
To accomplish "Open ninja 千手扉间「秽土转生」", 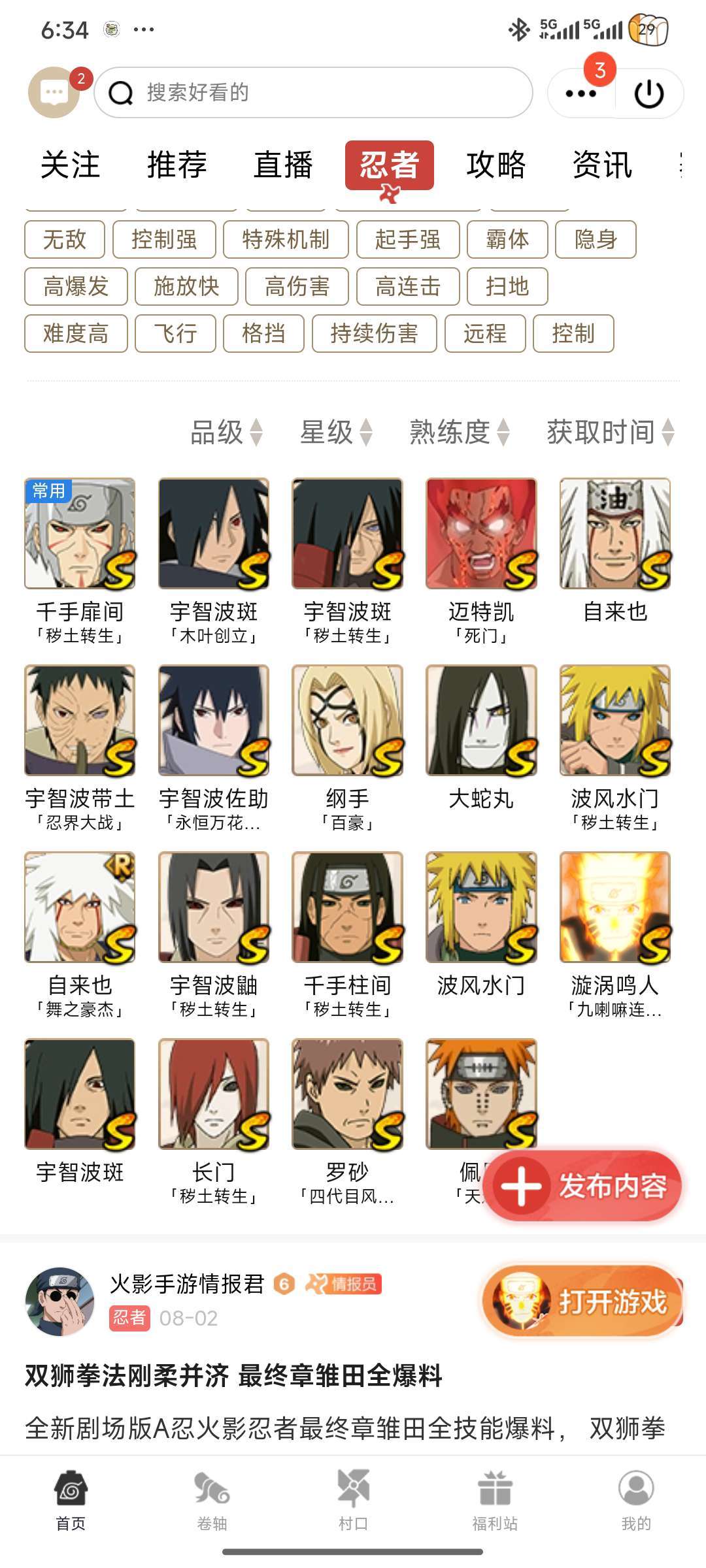I will tap(80, 562).
